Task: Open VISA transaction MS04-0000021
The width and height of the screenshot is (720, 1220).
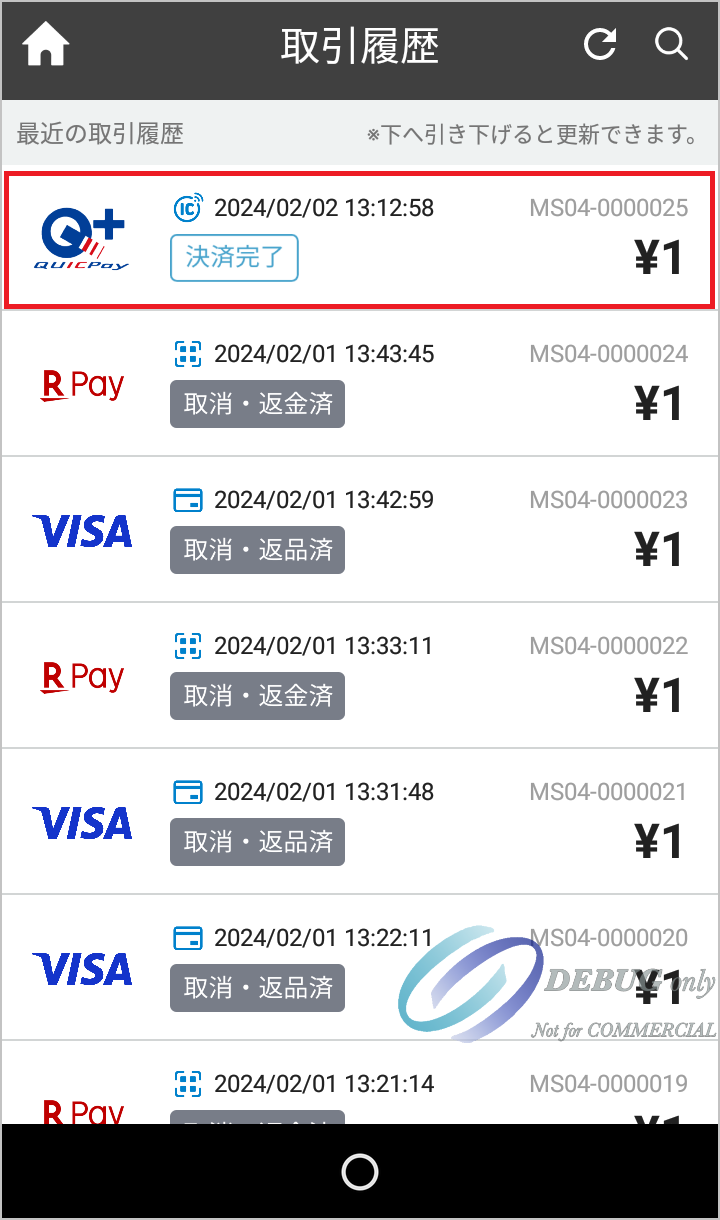Action: [360, 822]
